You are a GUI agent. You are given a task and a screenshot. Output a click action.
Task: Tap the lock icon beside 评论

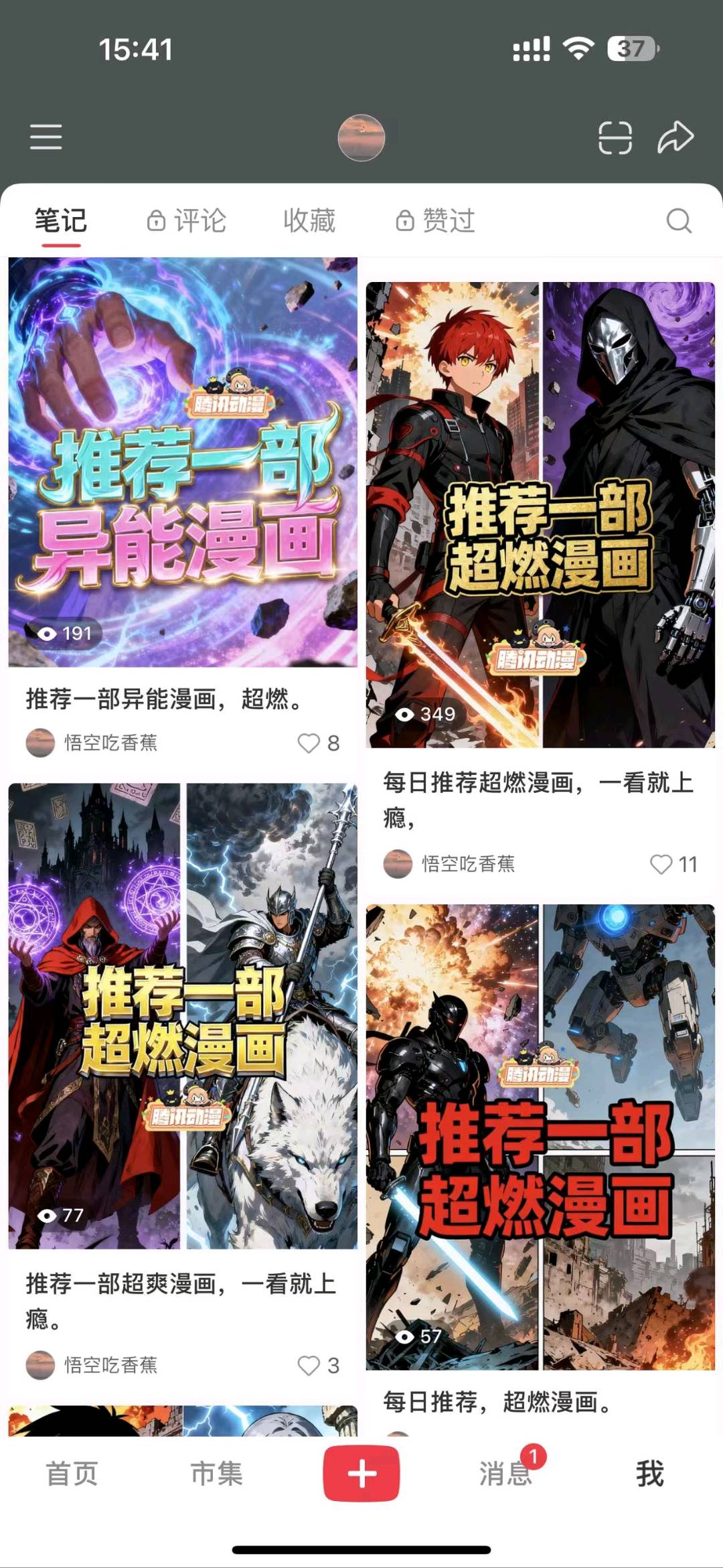pos(156,219)
